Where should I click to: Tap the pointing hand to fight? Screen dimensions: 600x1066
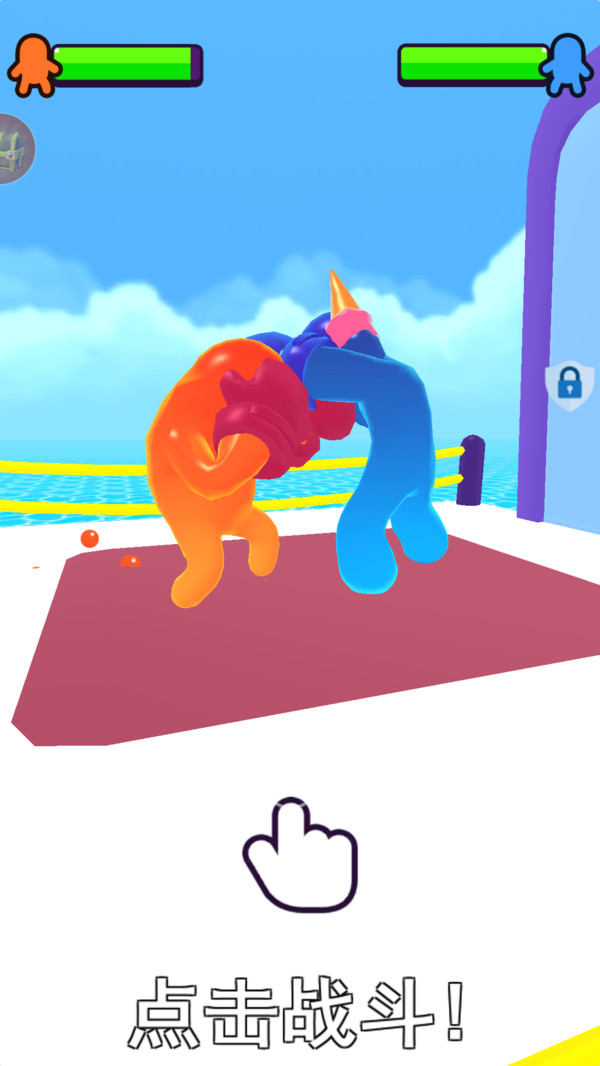pos(299,855)
